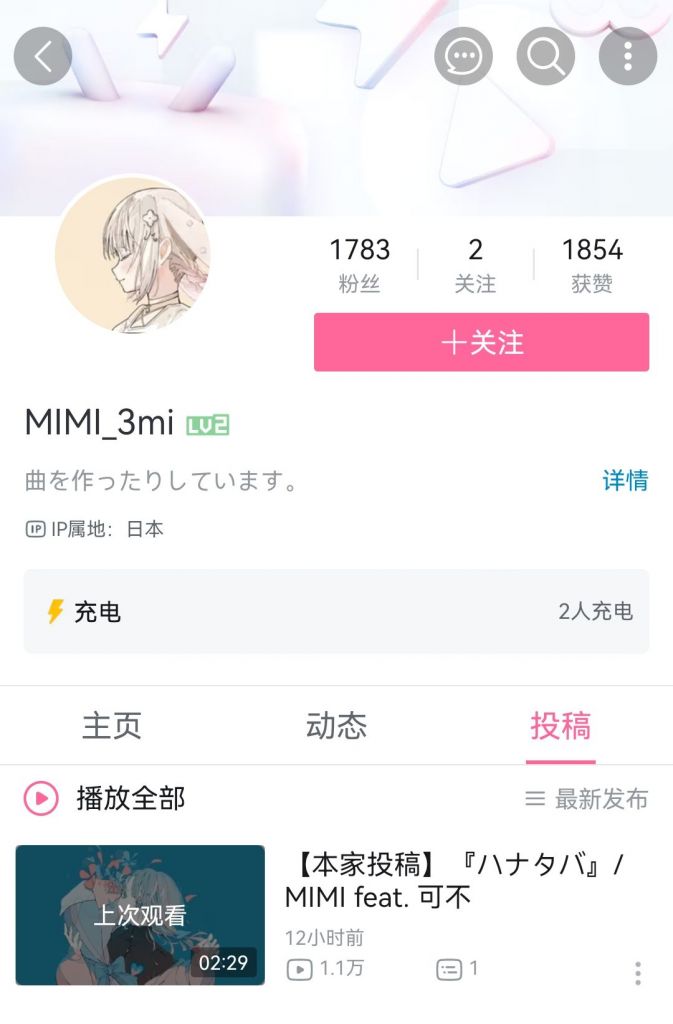
Task: Open private message chat icon
Action: (x=463, y=56)
